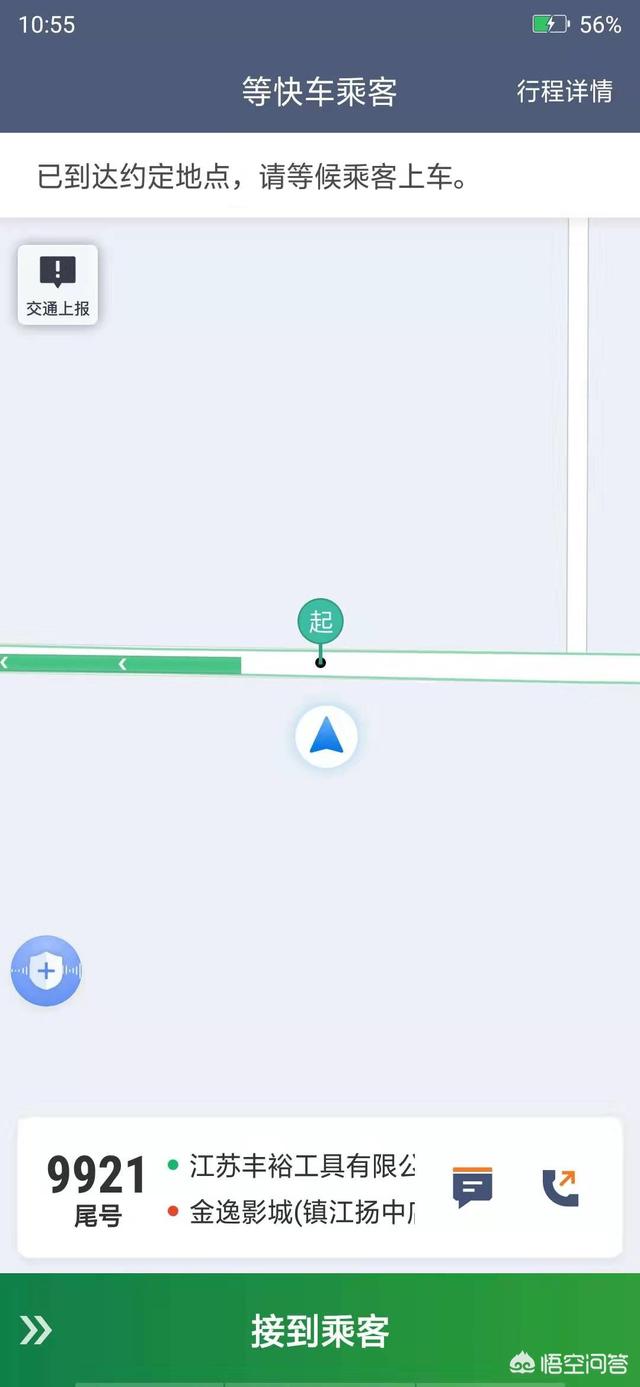This screenshot has width=640, height=1387.
Task: Message the passenger via chat icon
Action: tap(472, 1187)
